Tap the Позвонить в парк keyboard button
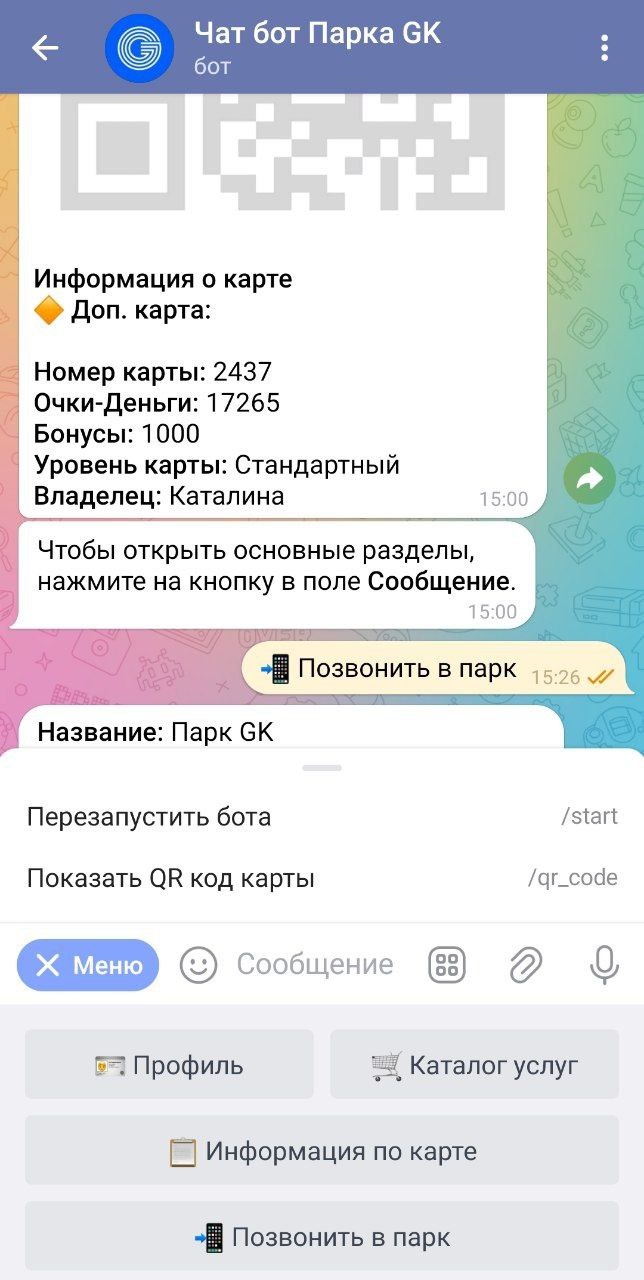 [x=322, y=1237]
